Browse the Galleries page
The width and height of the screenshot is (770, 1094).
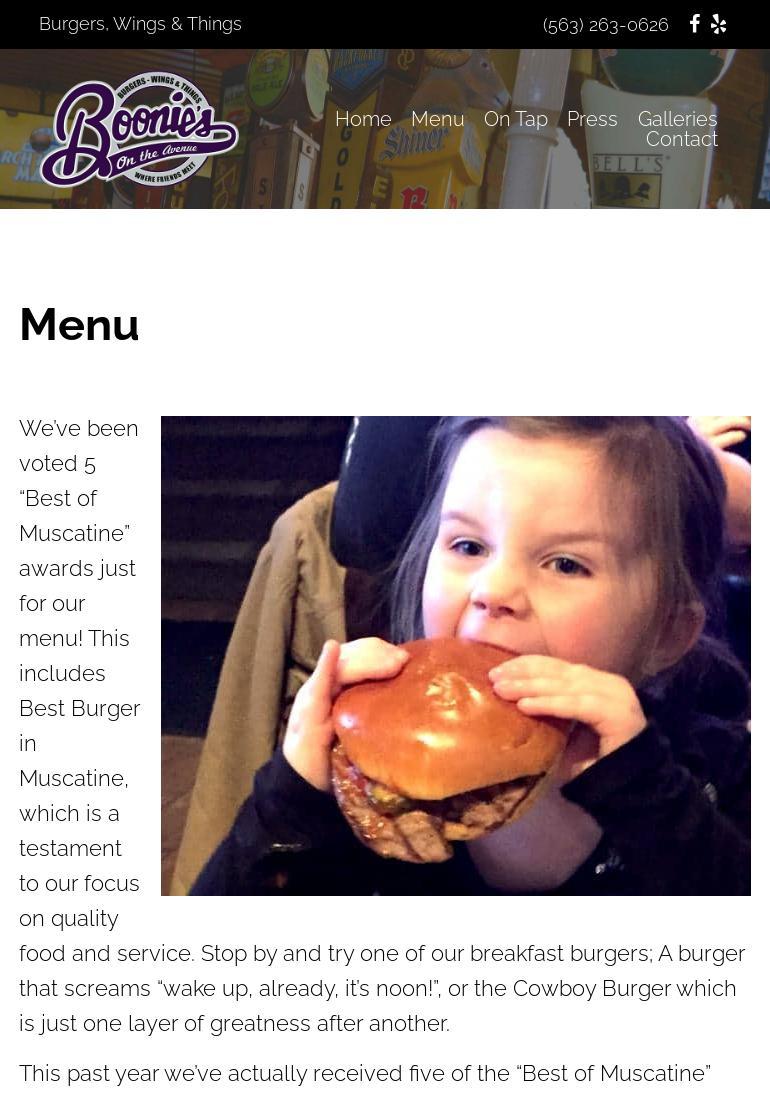677,119
